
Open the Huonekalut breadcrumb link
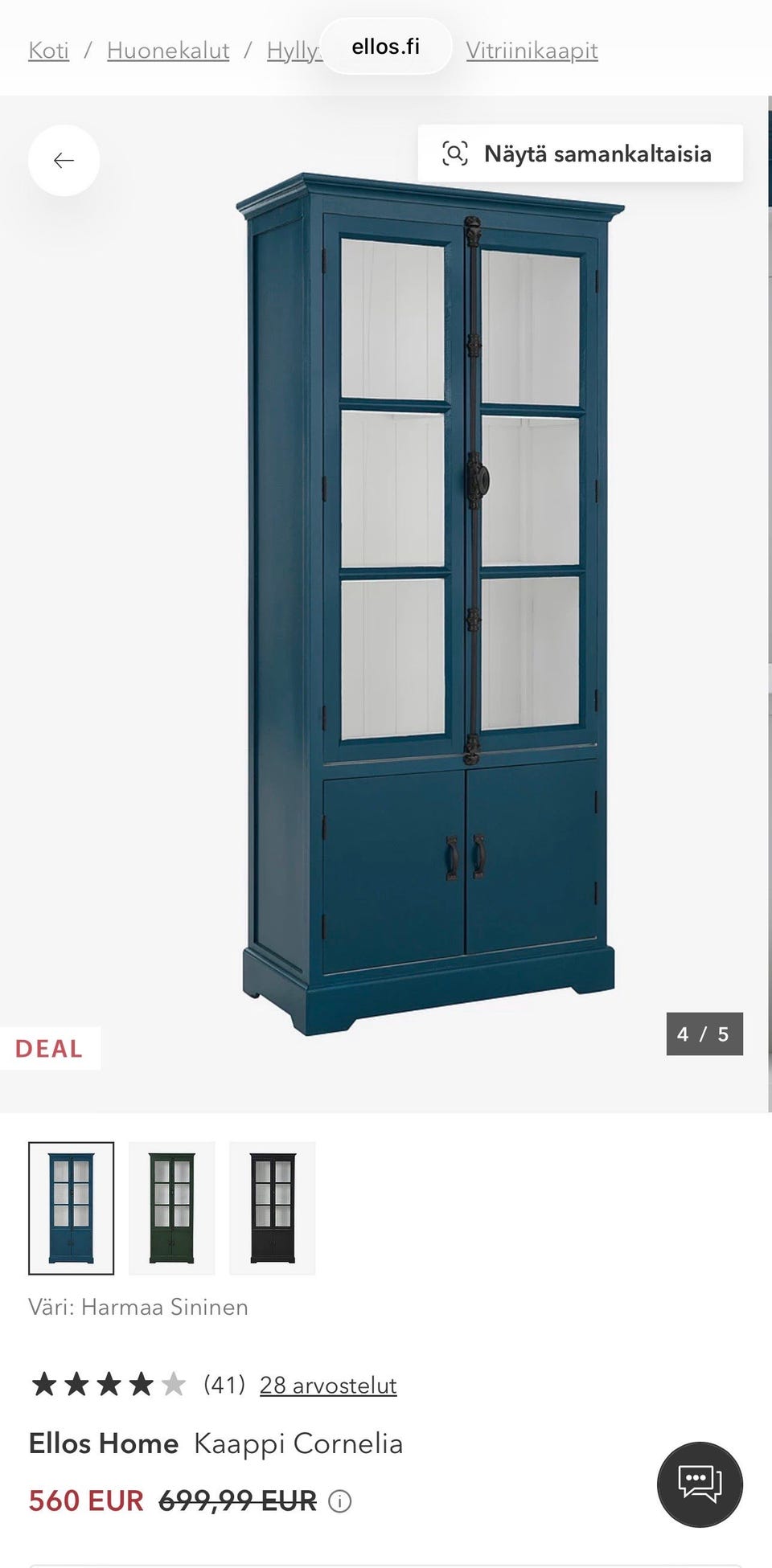pos(167,51)
